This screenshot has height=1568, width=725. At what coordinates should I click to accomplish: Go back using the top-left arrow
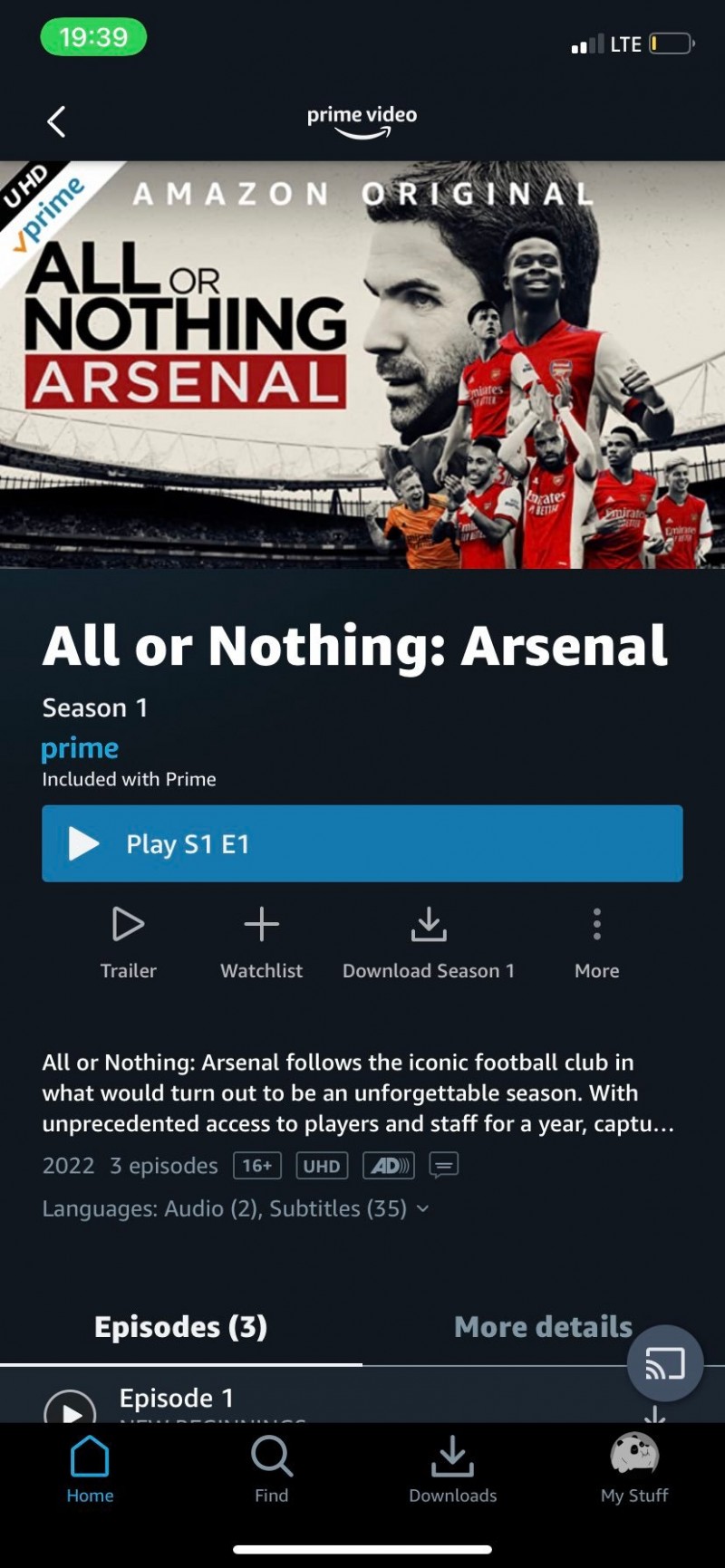point(56,121)
